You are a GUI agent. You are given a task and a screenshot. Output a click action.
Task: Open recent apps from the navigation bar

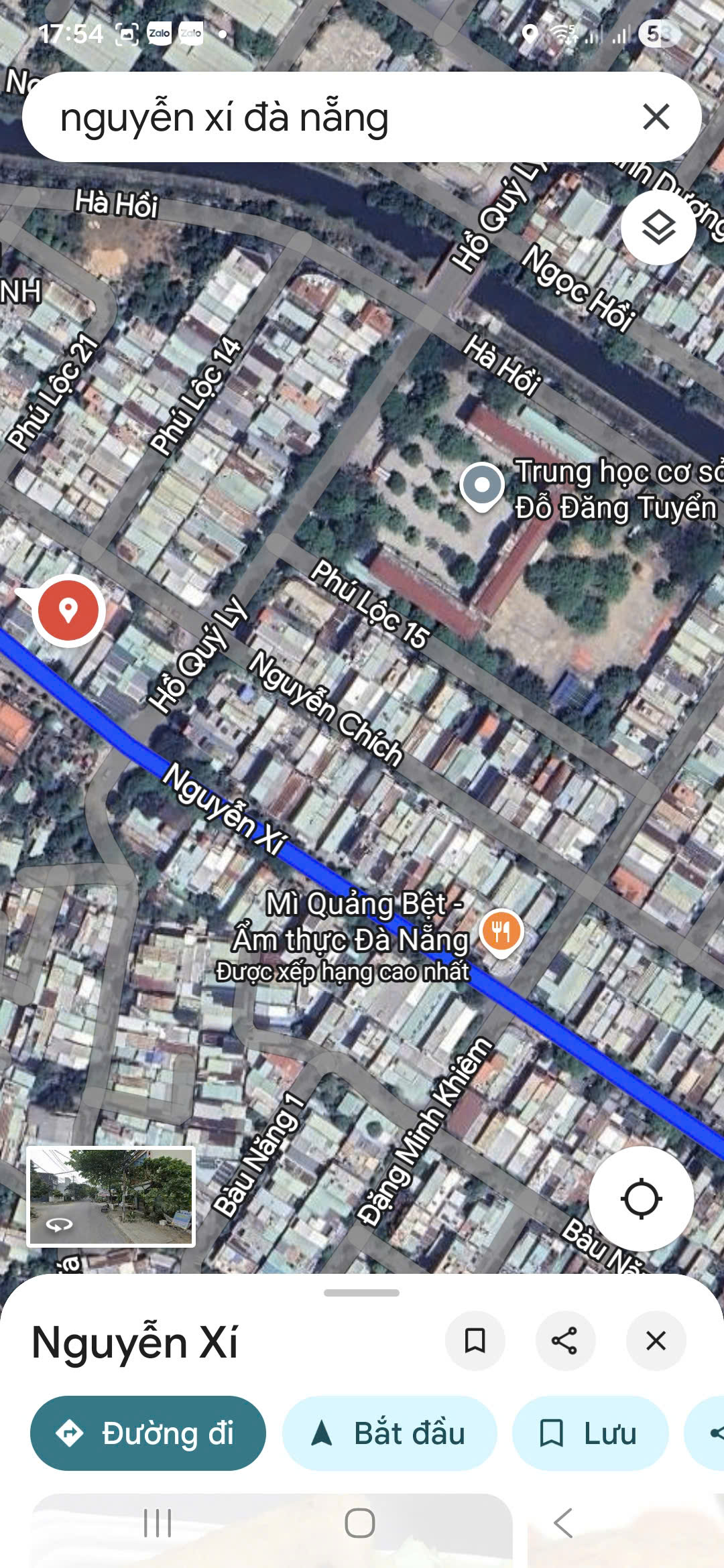(x=158, y=1523)
